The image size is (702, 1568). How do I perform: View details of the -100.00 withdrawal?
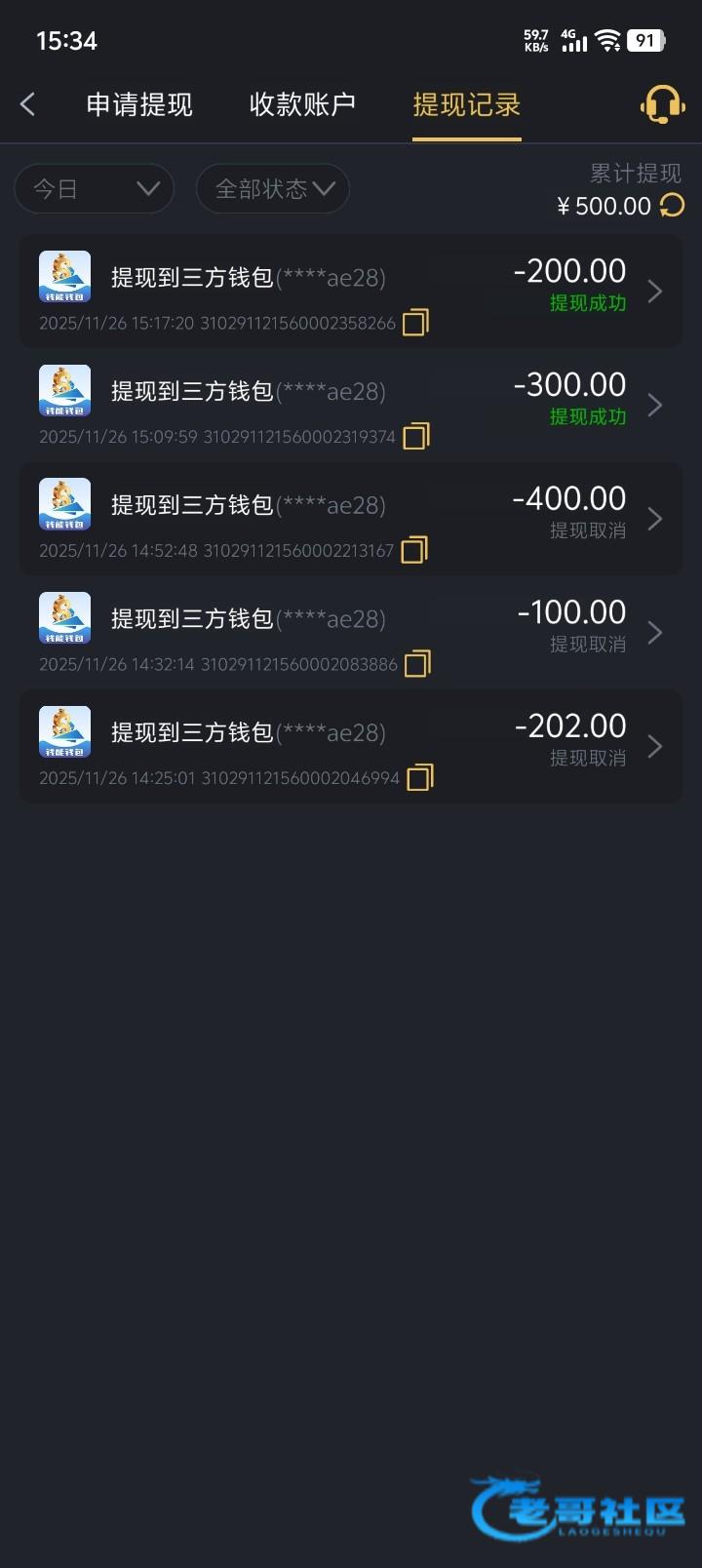[351, 632]
